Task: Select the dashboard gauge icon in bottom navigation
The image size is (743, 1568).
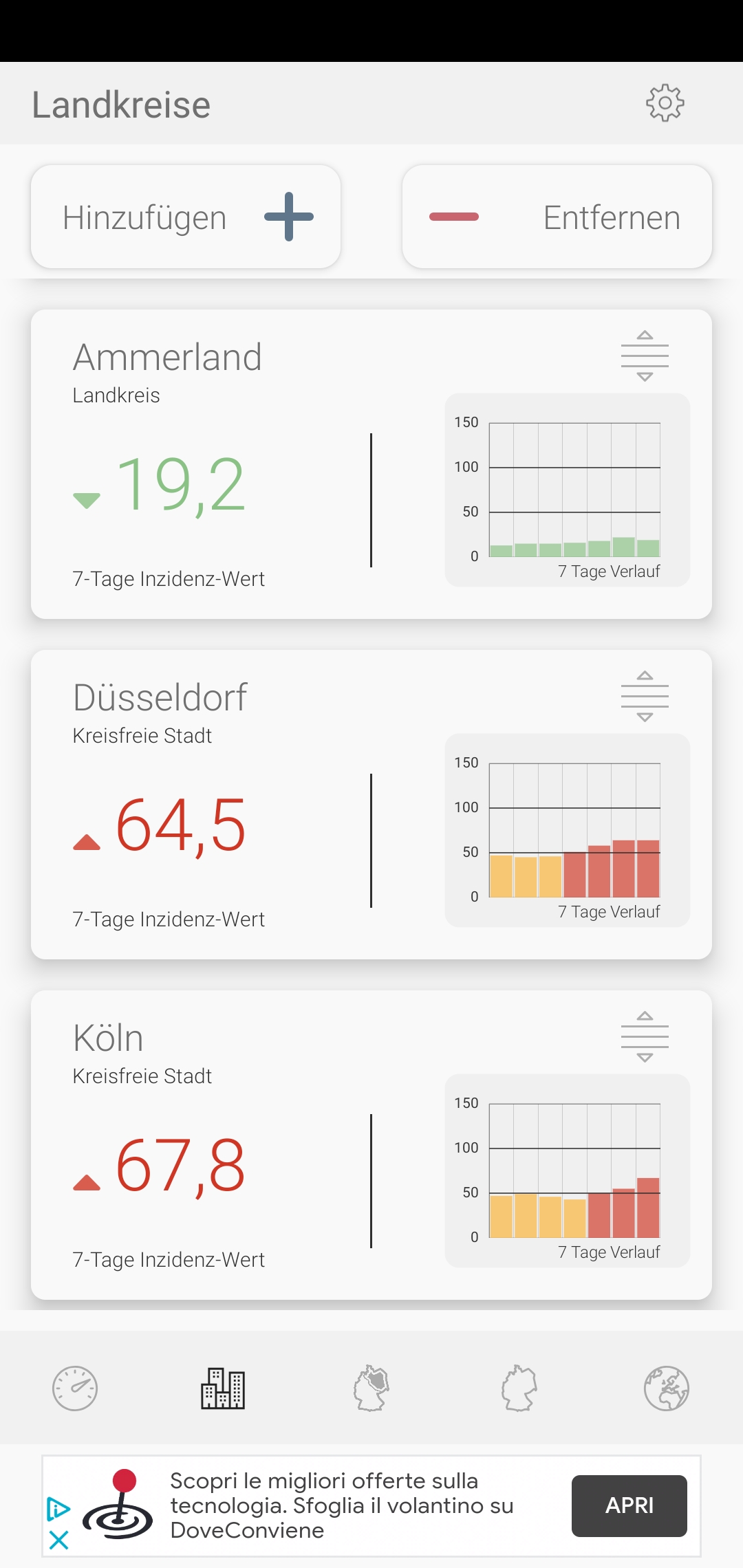Action: (76, 1389)
